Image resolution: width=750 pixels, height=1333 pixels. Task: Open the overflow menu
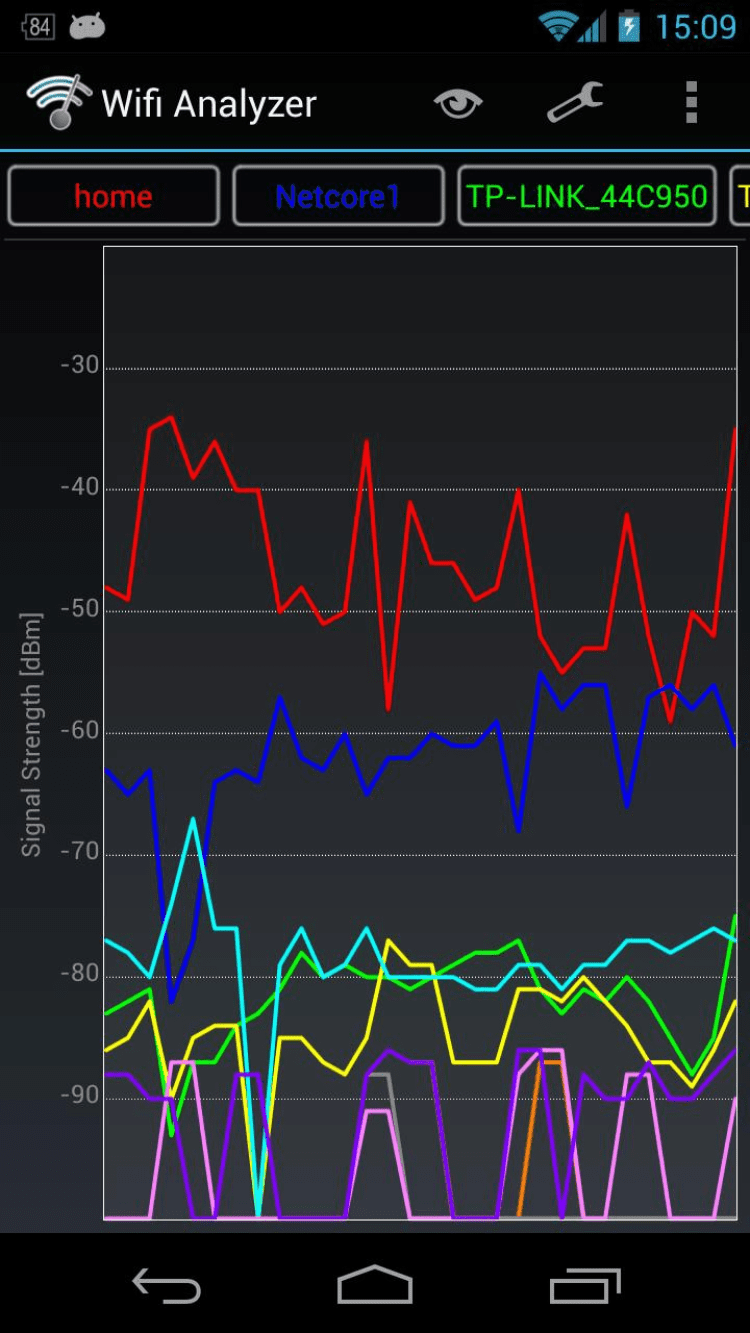(x=691, y=102)
